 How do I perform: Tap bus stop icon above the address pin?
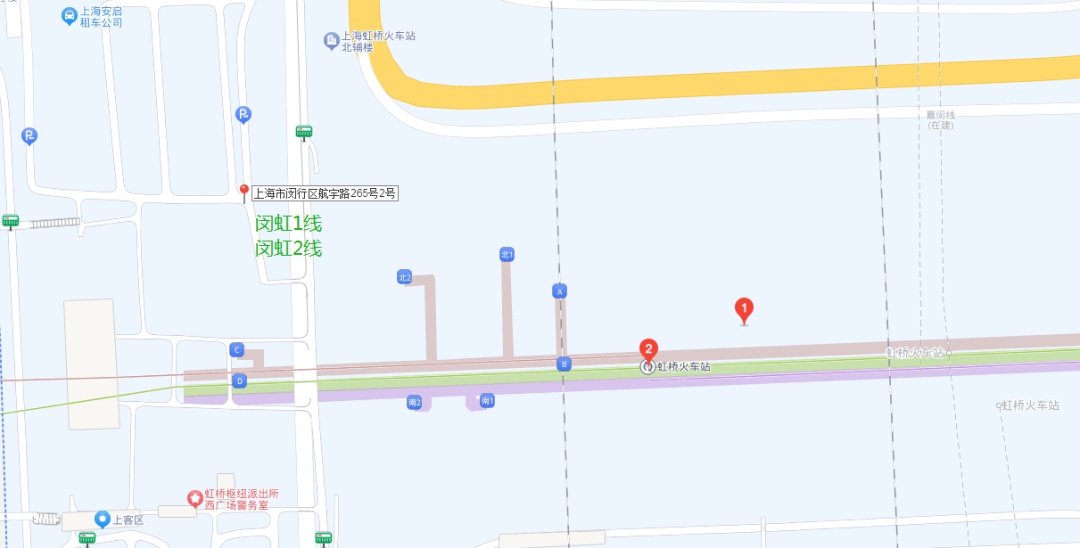[x=304, y=131]
